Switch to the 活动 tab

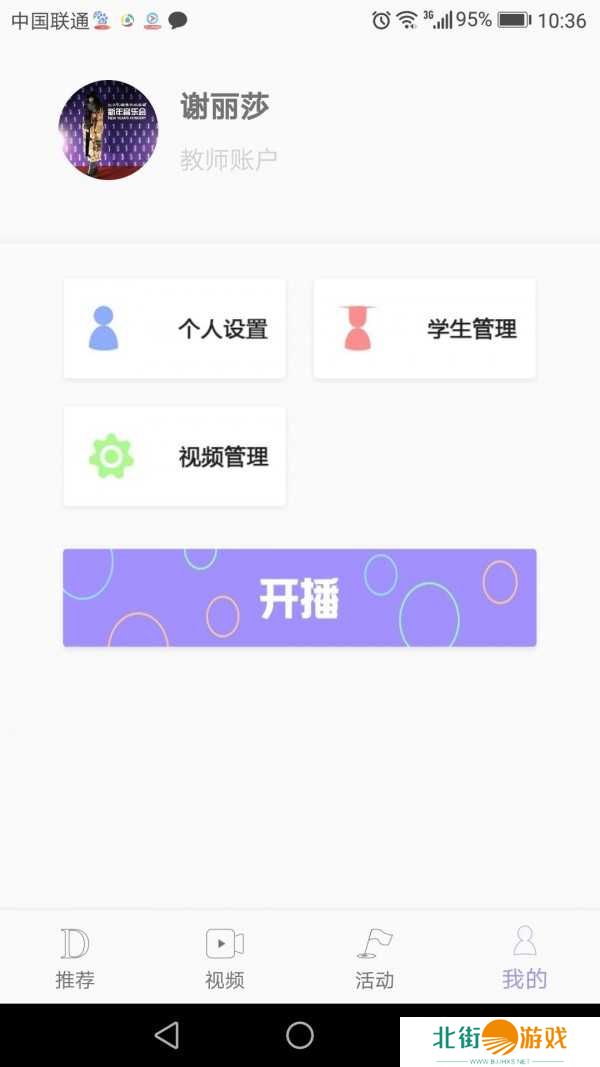pos(375,957)
